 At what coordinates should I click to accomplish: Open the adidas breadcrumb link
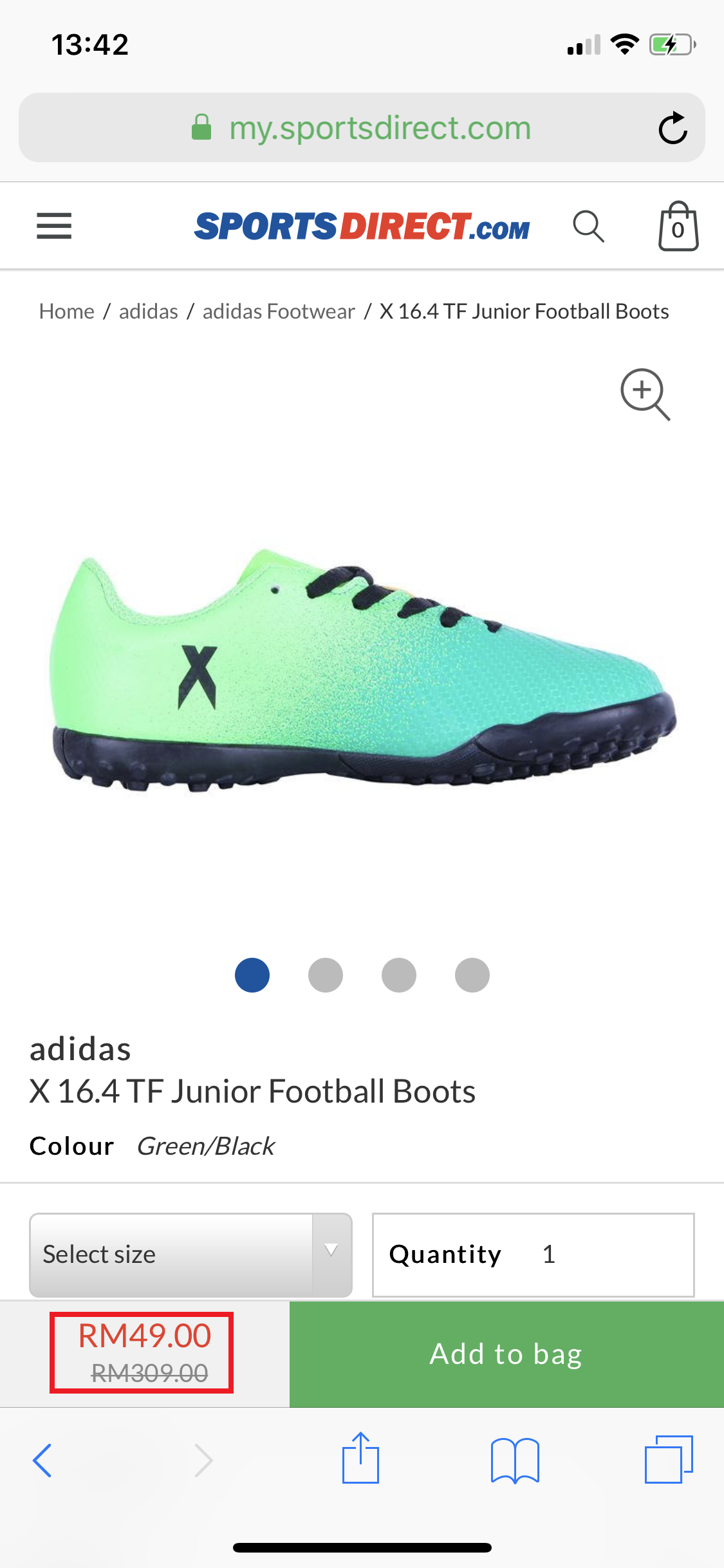[149, 312]
